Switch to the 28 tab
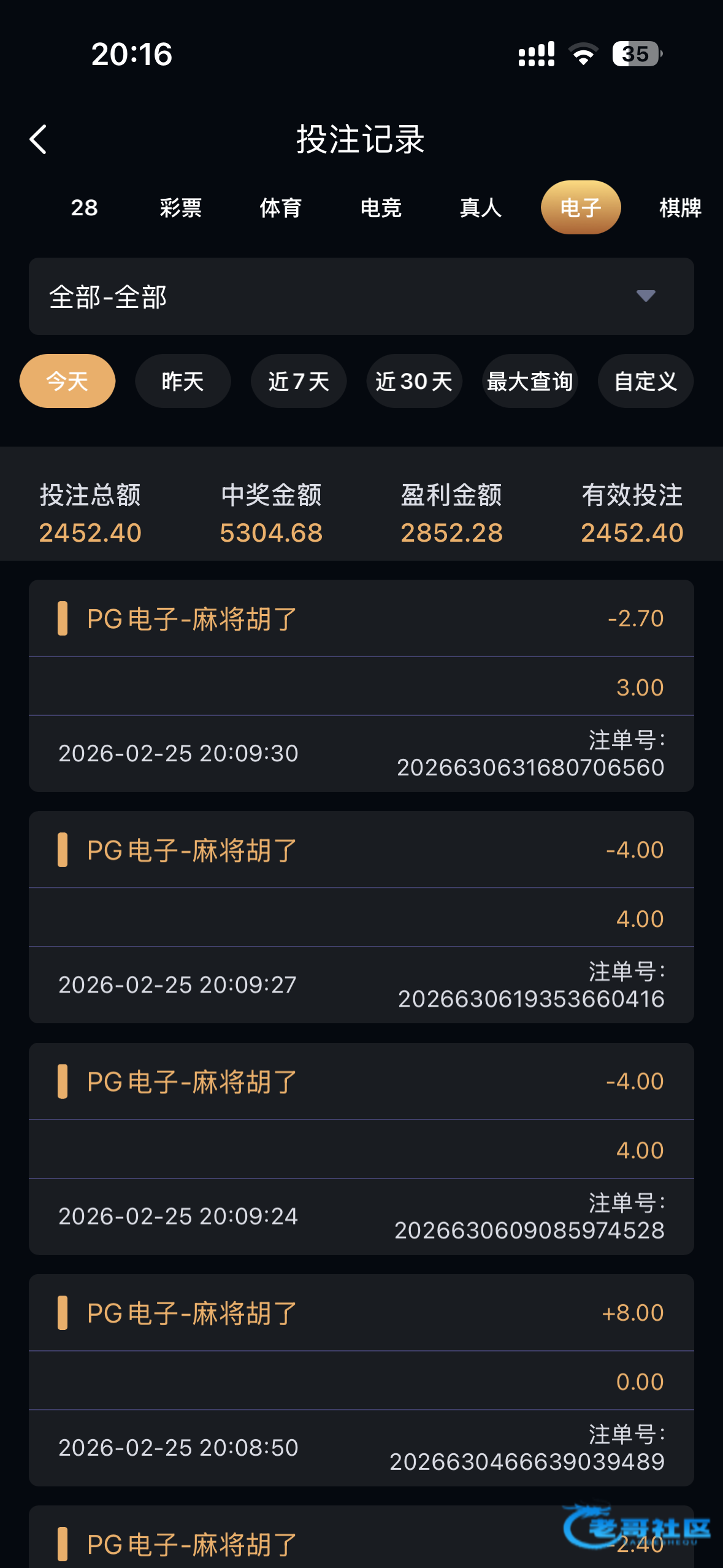Screen dimensions: 723x1568 point(84,208)
